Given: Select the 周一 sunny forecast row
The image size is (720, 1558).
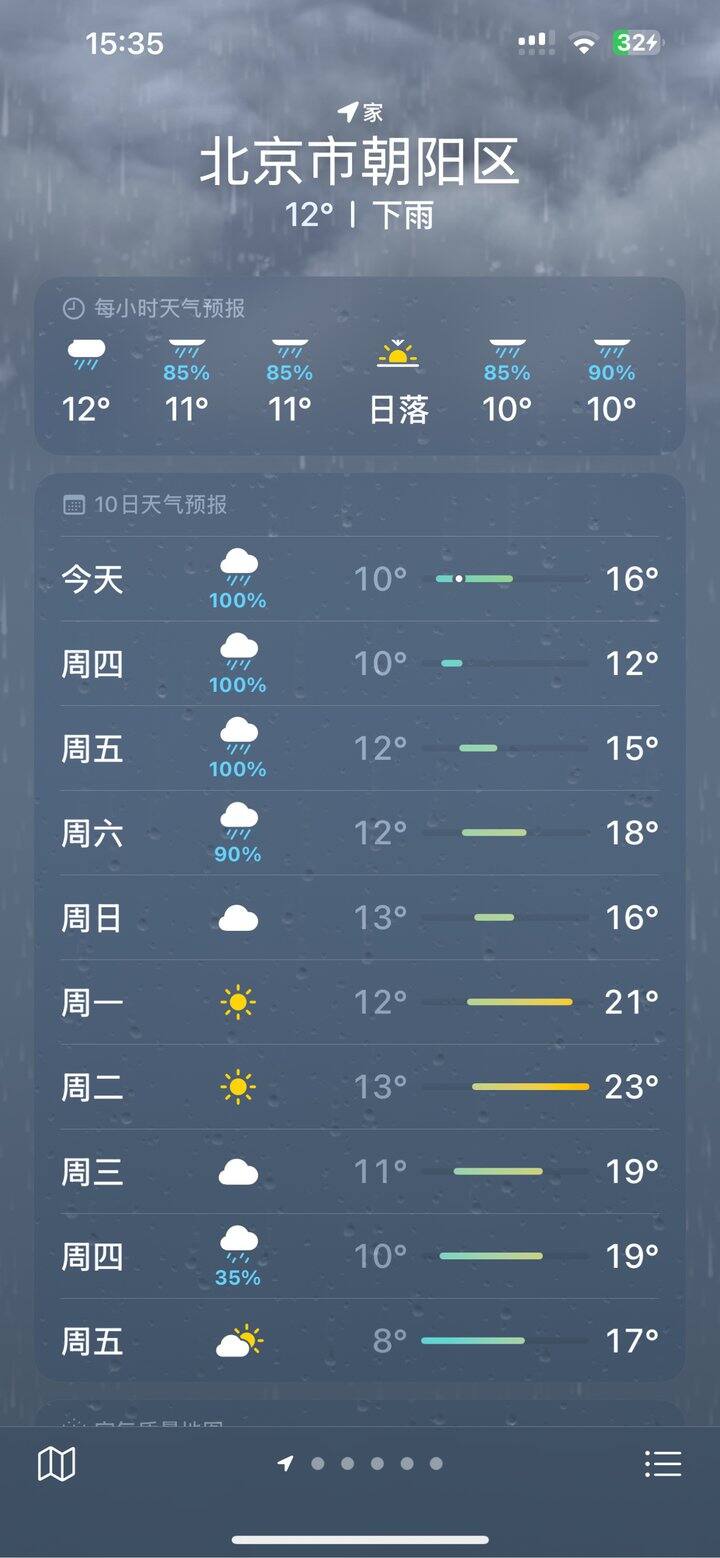Looking at the screenshot, I should (x=360, y=1002).
